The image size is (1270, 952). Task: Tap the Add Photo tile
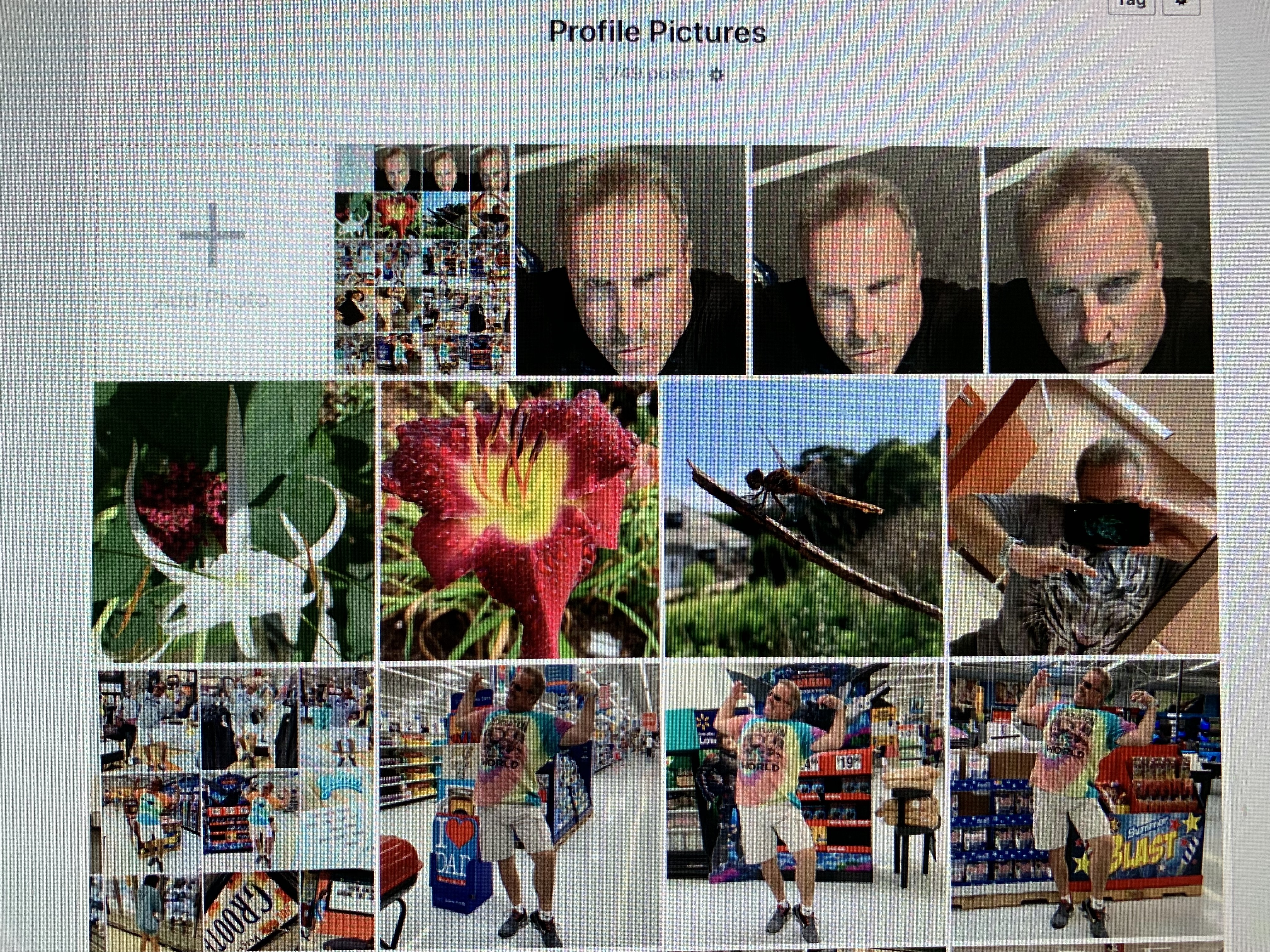212,259
